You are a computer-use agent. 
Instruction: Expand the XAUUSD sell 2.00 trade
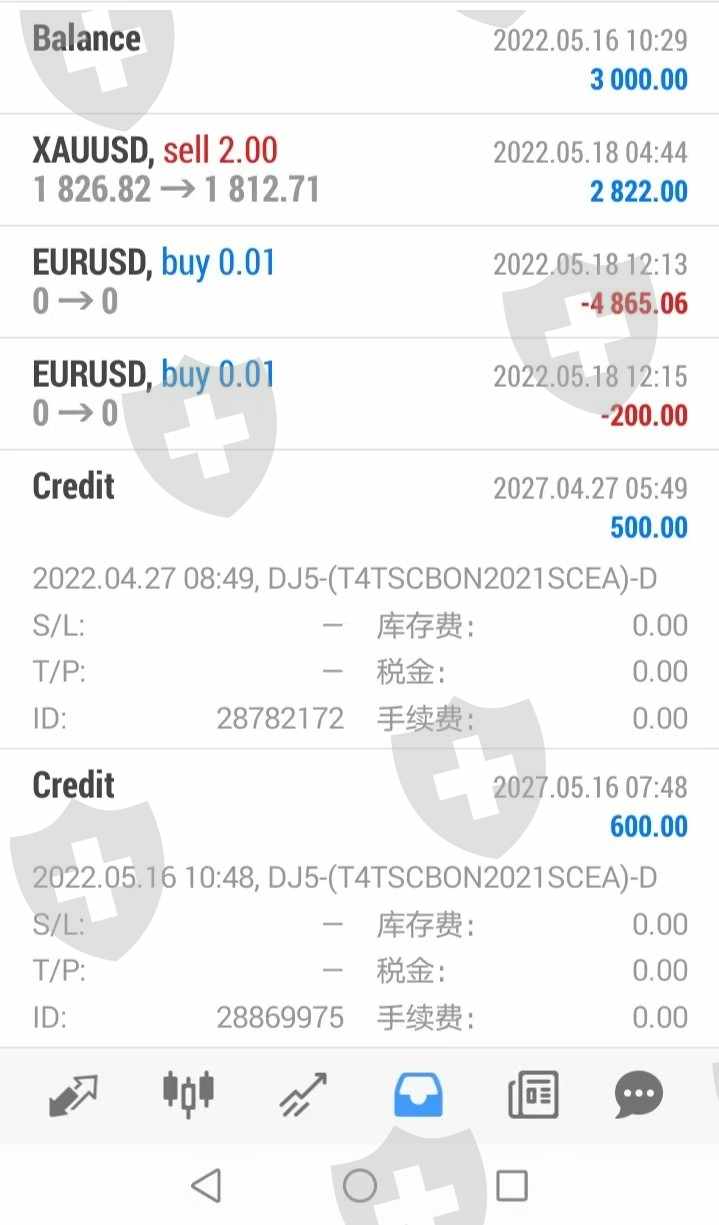(x=359, y=170)
